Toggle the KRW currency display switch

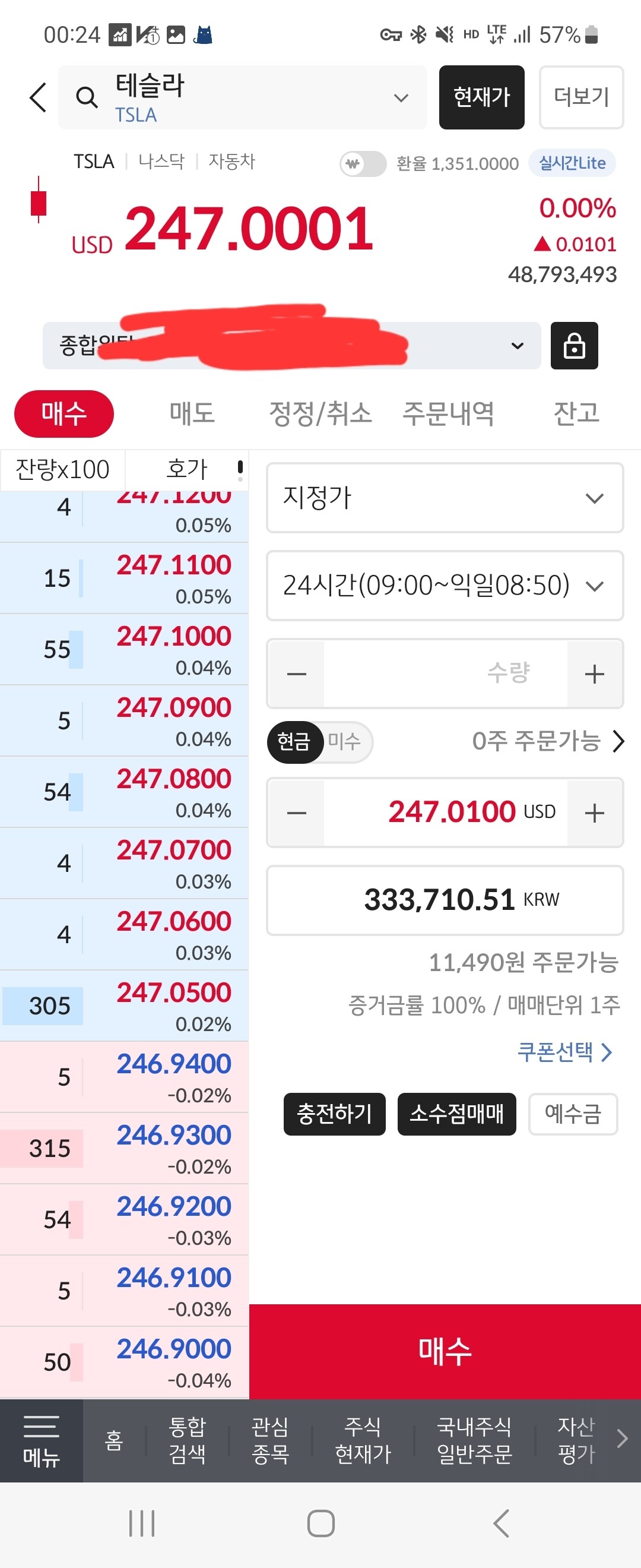point(363,164)
